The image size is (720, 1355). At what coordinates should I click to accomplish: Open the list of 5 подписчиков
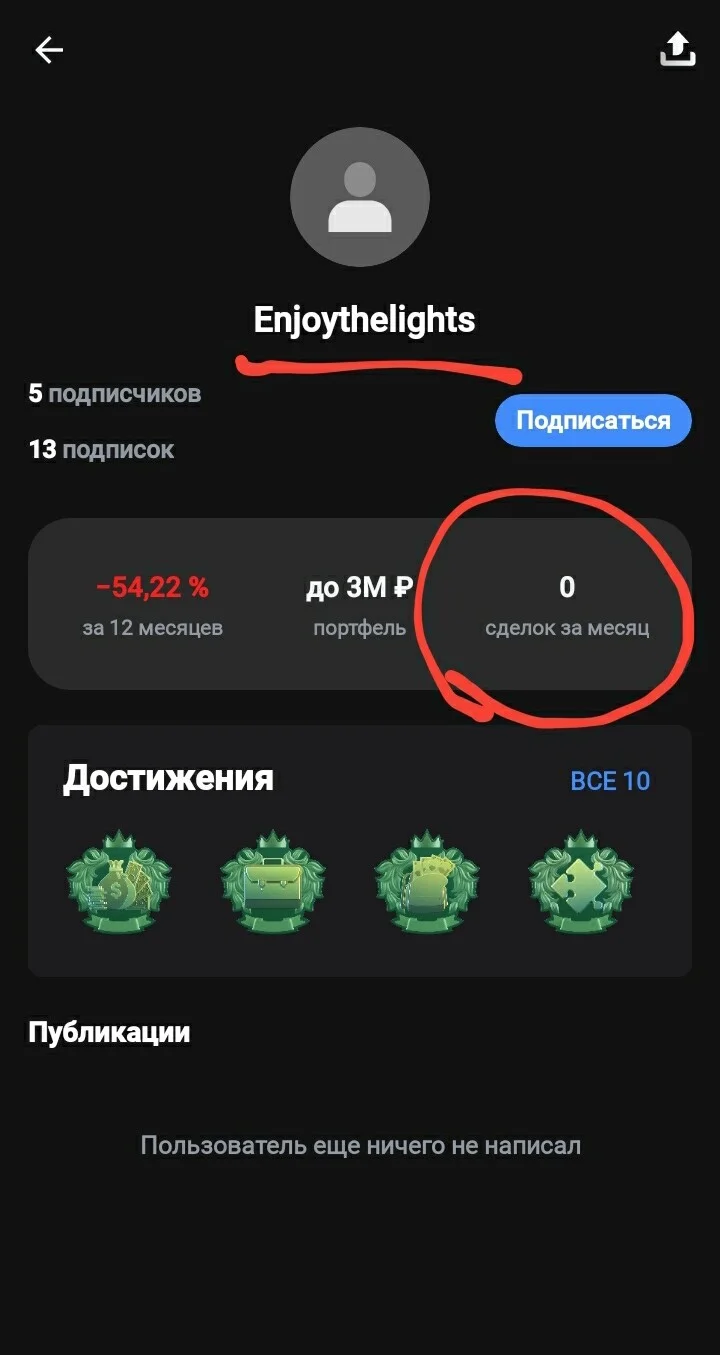(115, 394)
